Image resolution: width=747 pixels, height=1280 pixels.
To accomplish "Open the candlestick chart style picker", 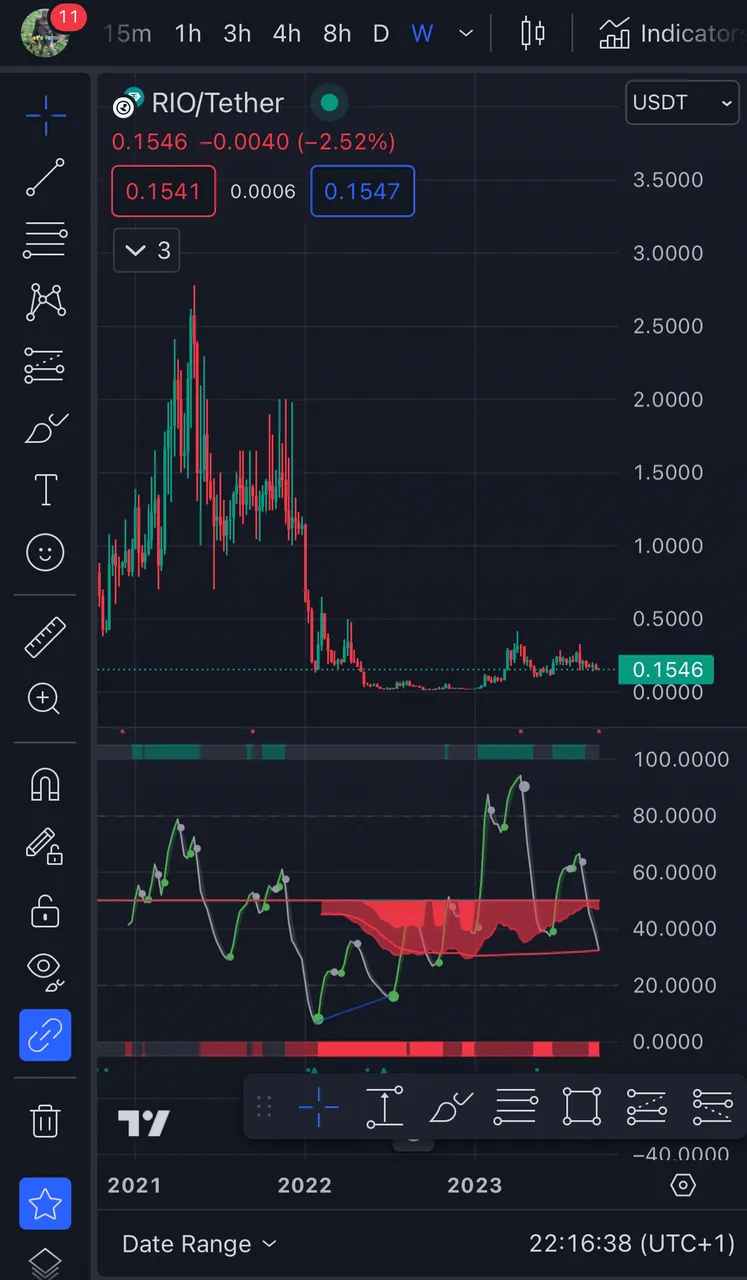I will point(533,33).
